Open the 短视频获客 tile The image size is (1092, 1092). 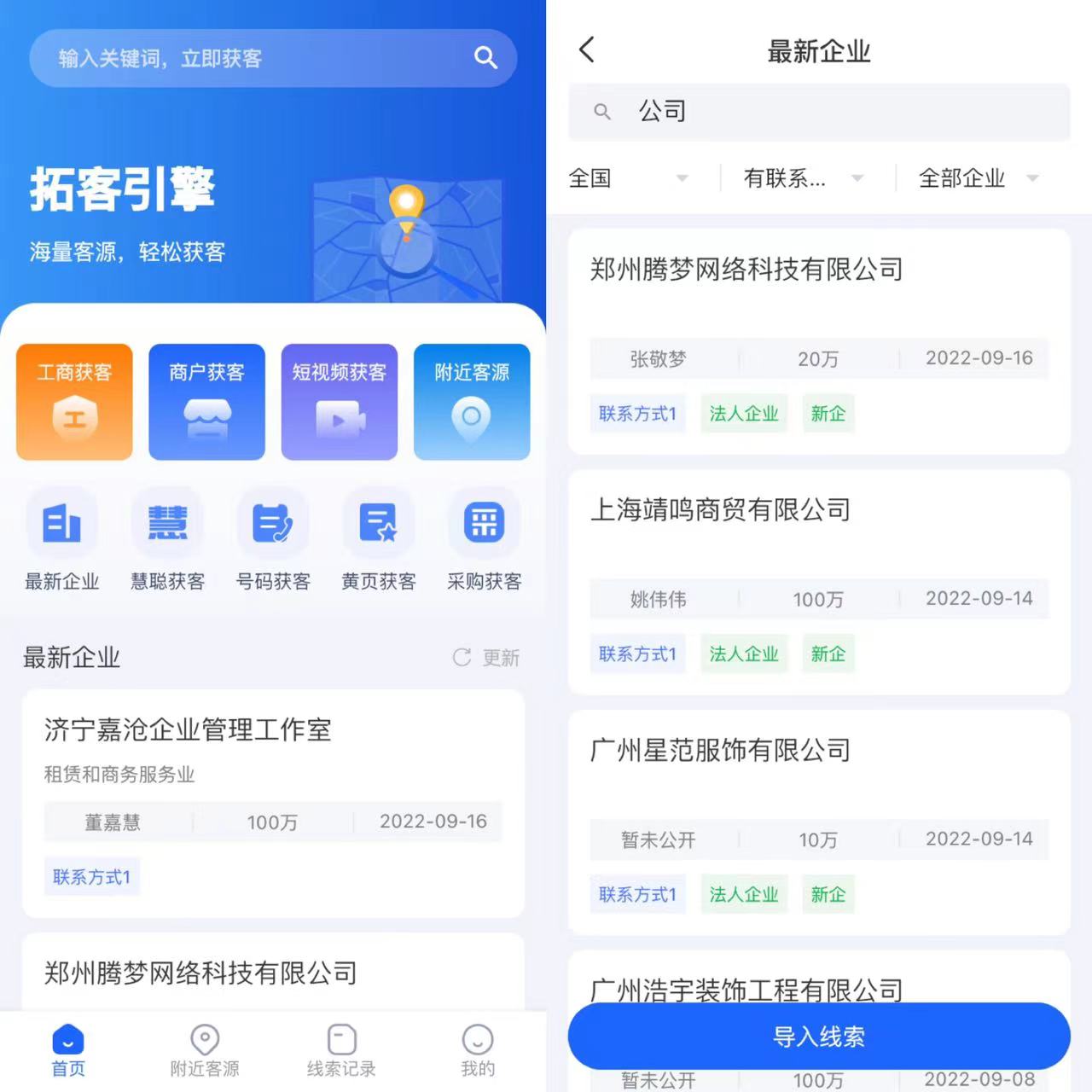point(340,402)
